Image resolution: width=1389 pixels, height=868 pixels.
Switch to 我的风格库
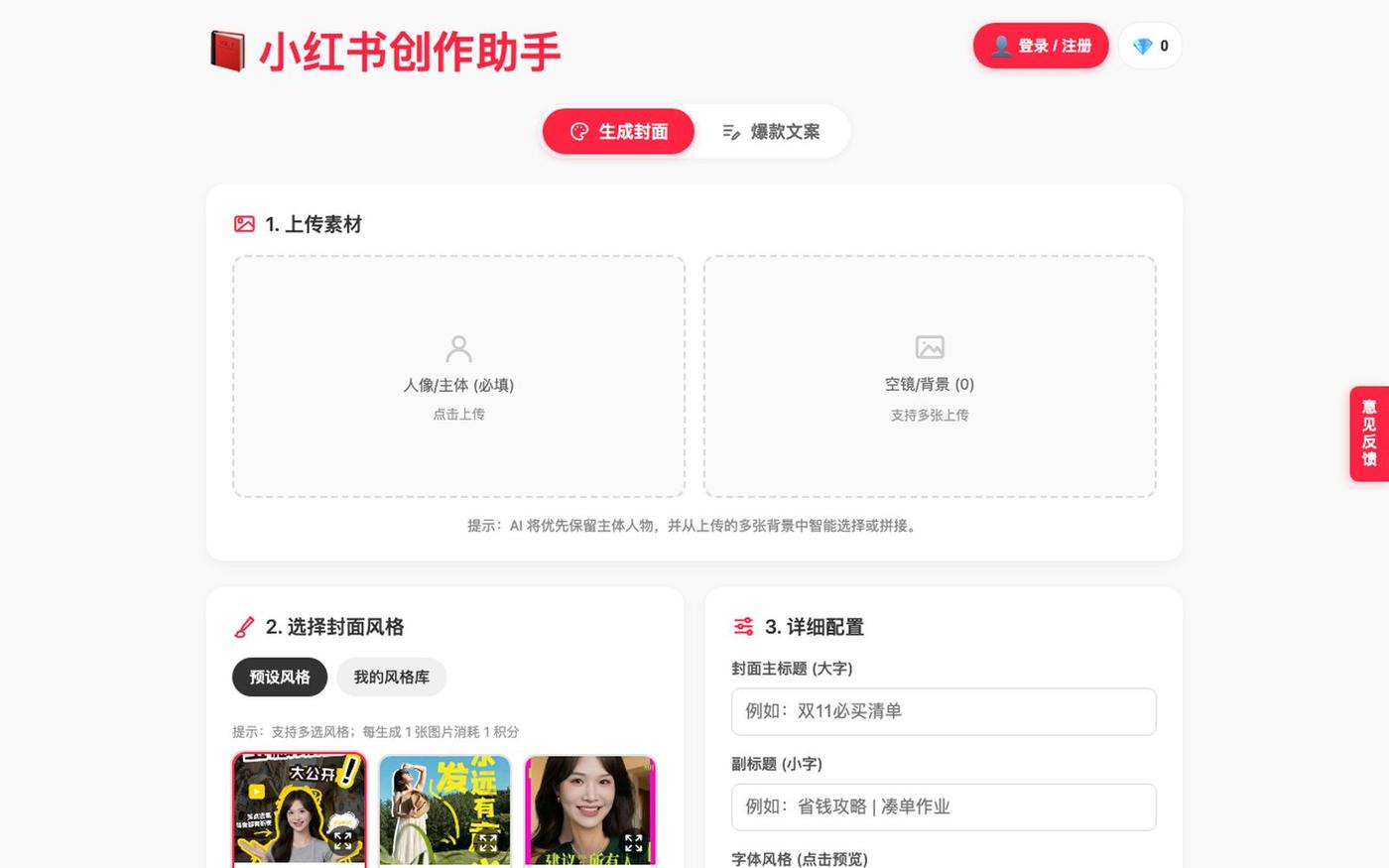(392, 678)
